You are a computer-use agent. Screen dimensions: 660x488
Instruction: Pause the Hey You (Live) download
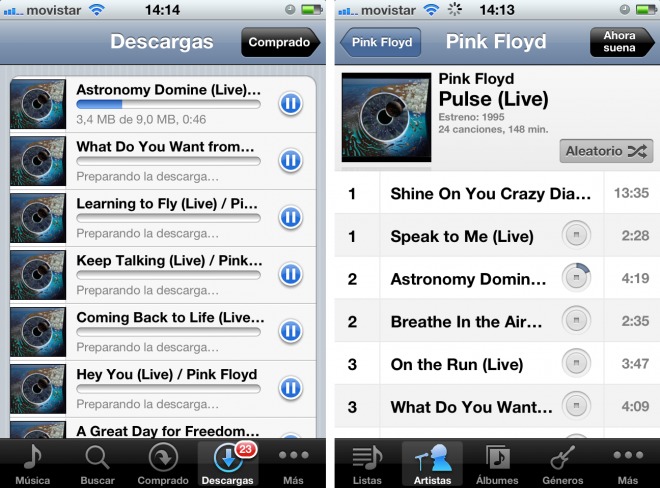click(291, 388)
